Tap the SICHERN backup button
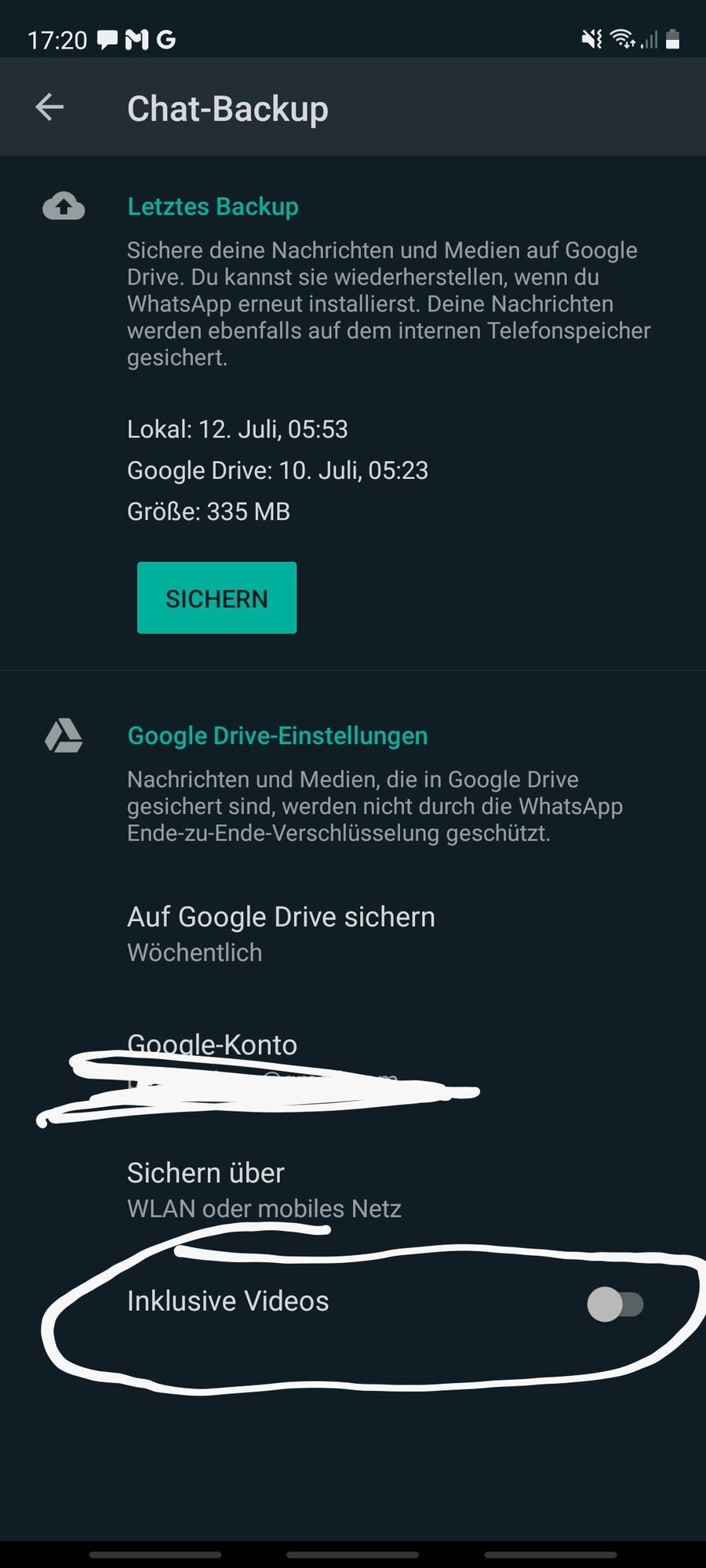 [x=217, y=598]
